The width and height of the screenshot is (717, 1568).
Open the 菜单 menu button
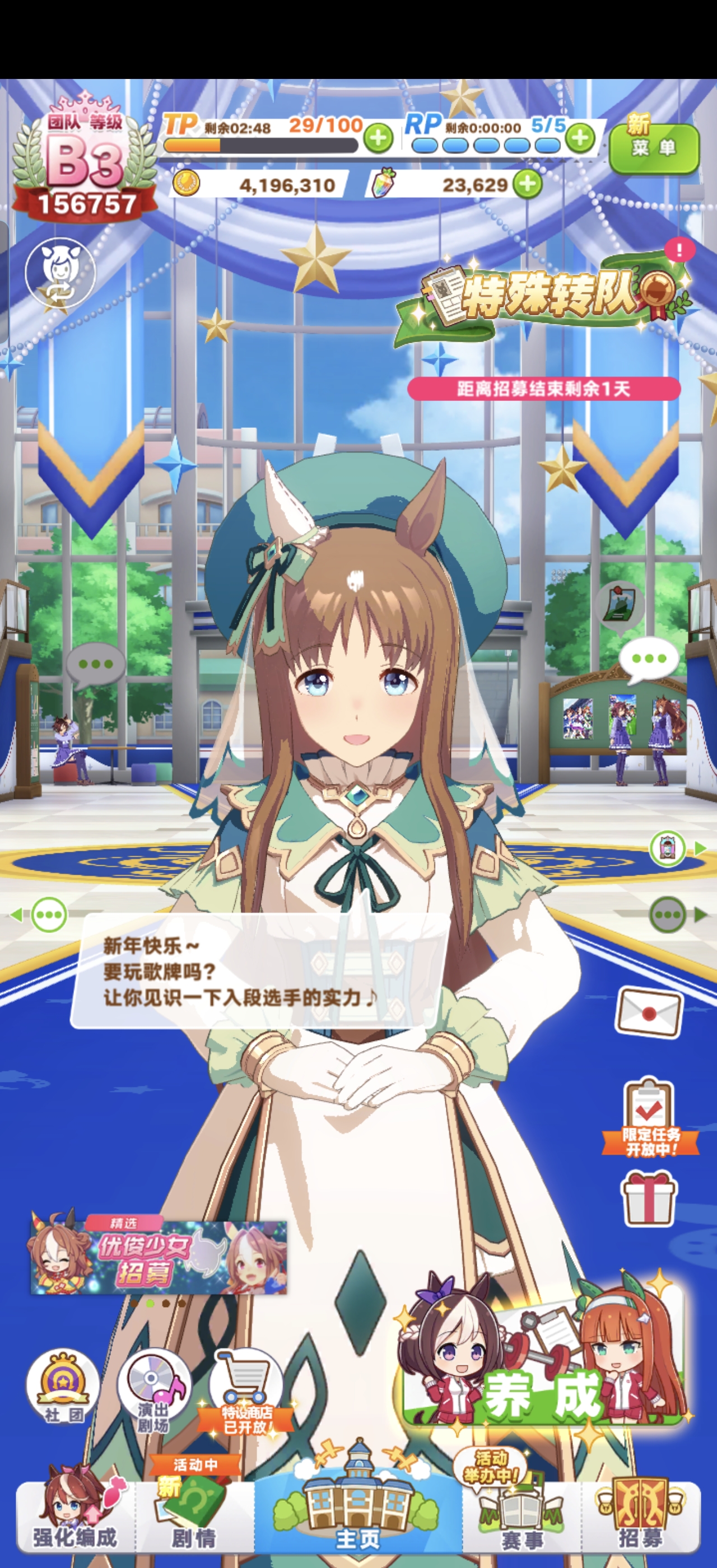654,148
